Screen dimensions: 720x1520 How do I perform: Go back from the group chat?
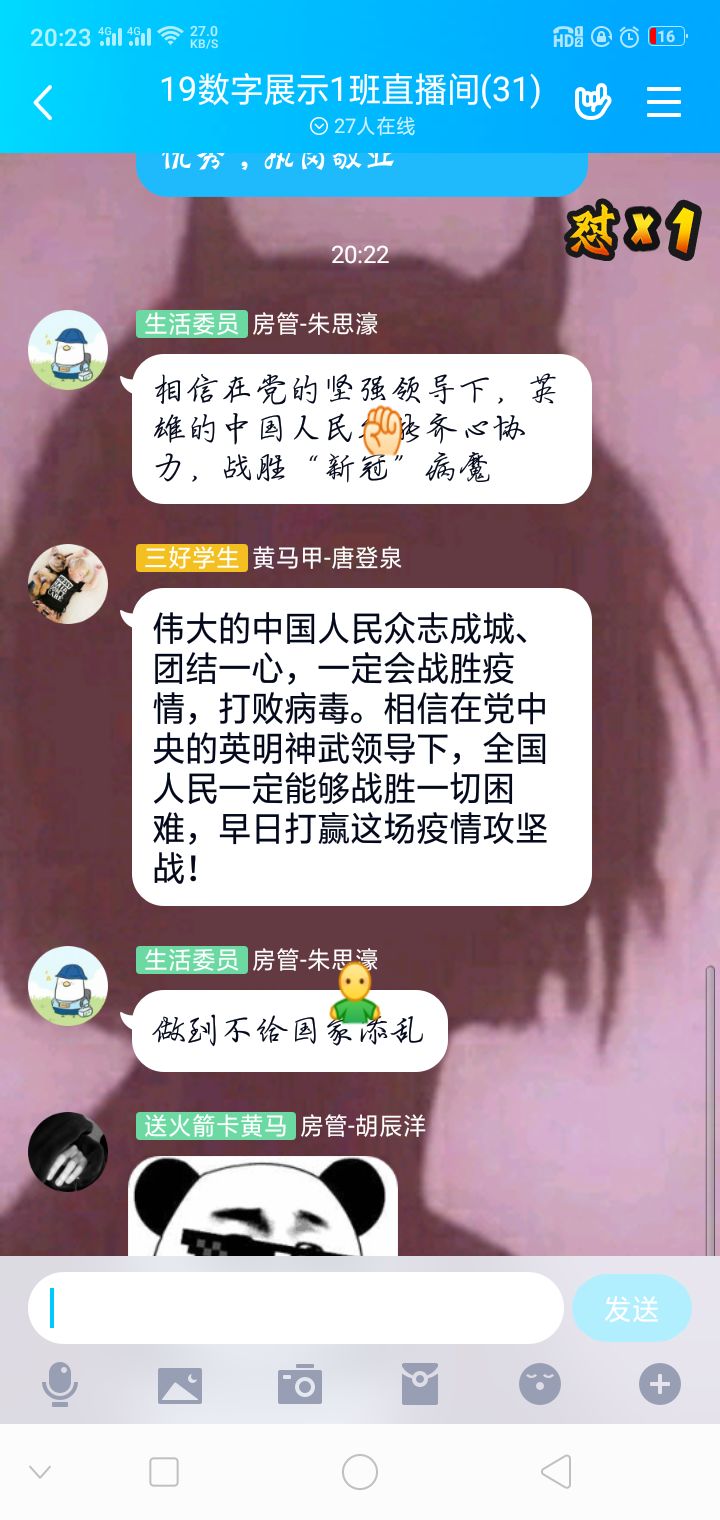[43, 102]
